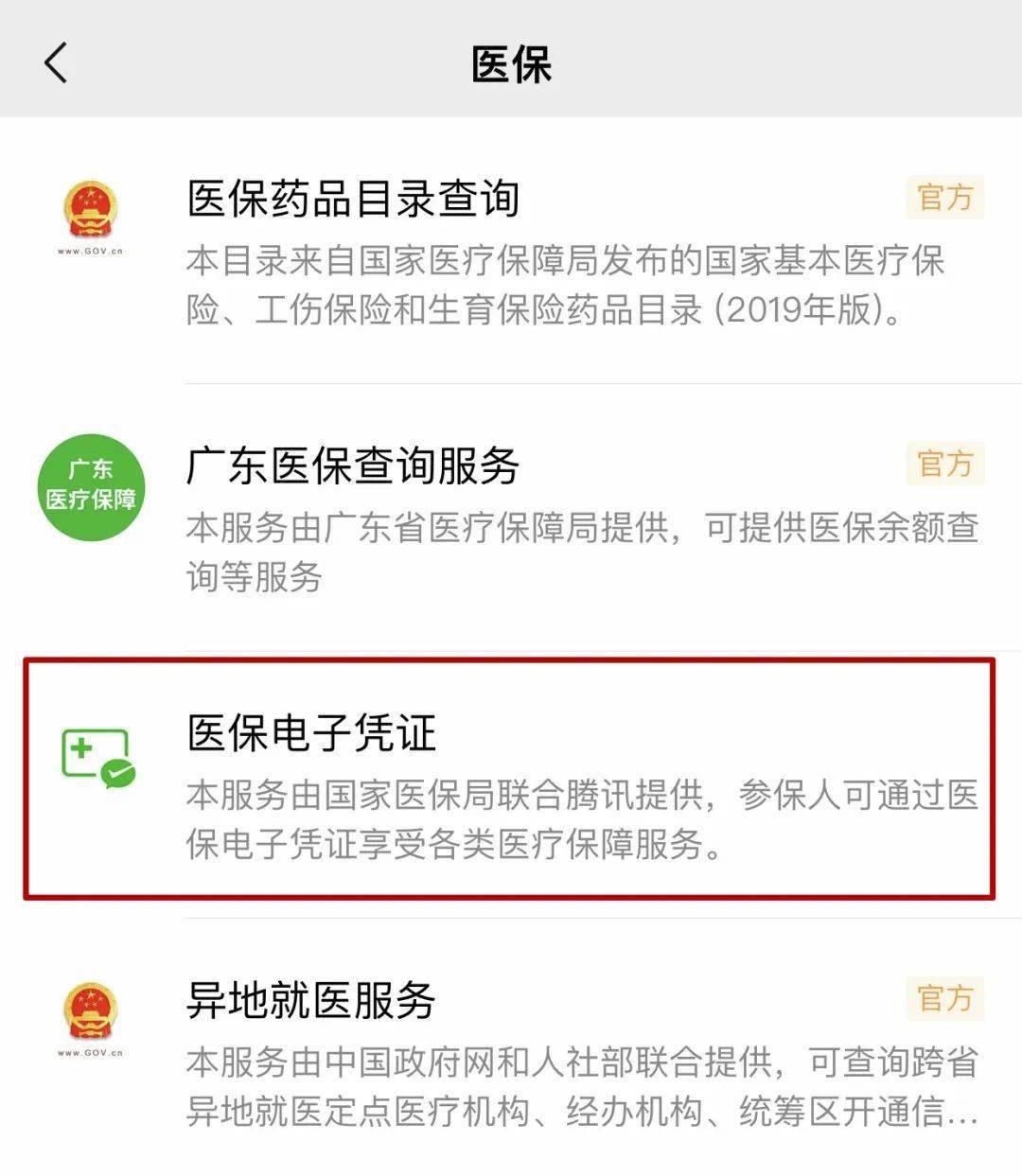Tap the 官方 label beside 广东医保查询服务
The width and height of the screenshot is (1022, 1176).
(x=943, y=464)
